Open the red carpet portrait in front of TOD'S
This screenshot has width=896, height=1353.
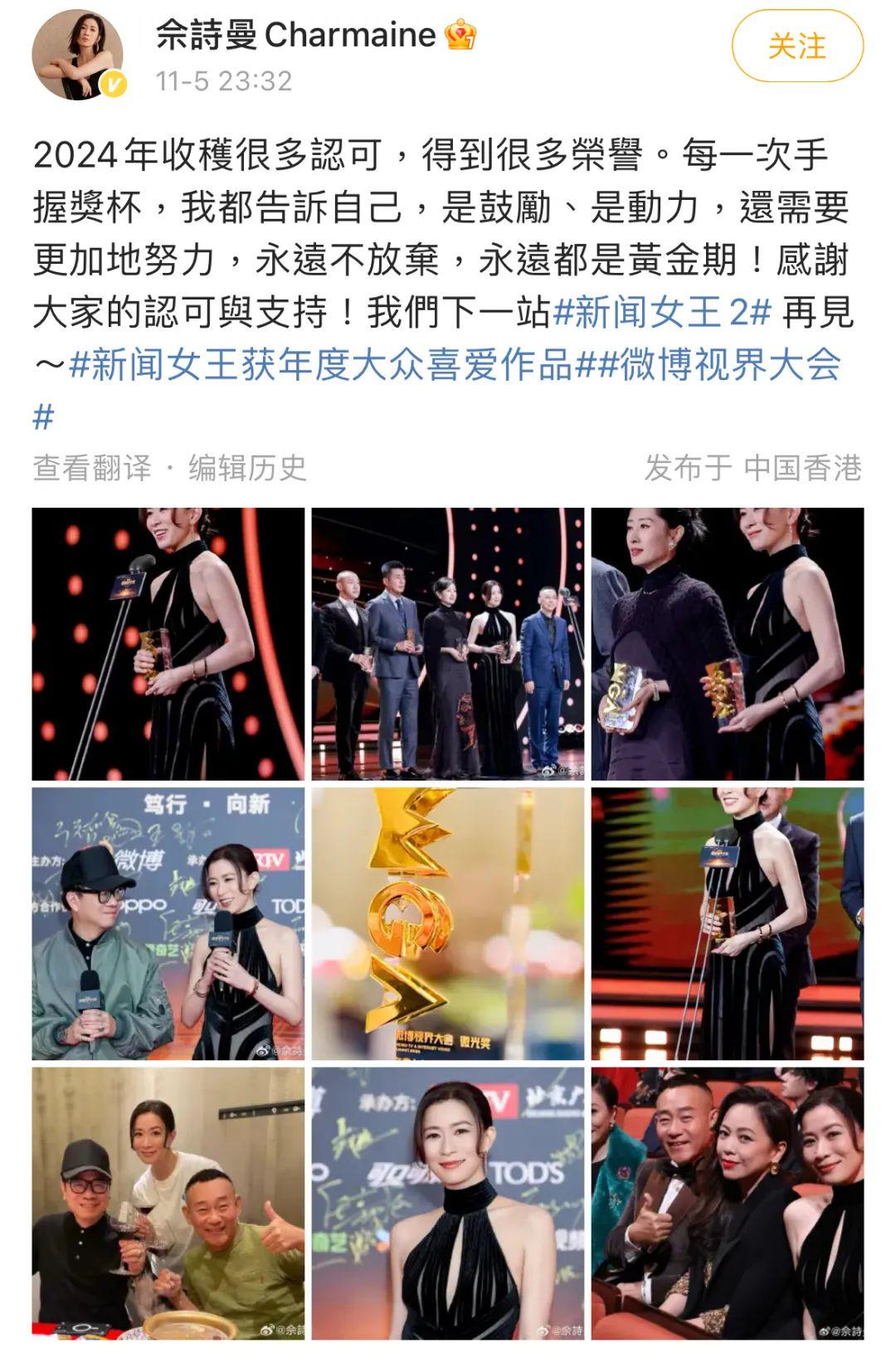coord(448,1203)
